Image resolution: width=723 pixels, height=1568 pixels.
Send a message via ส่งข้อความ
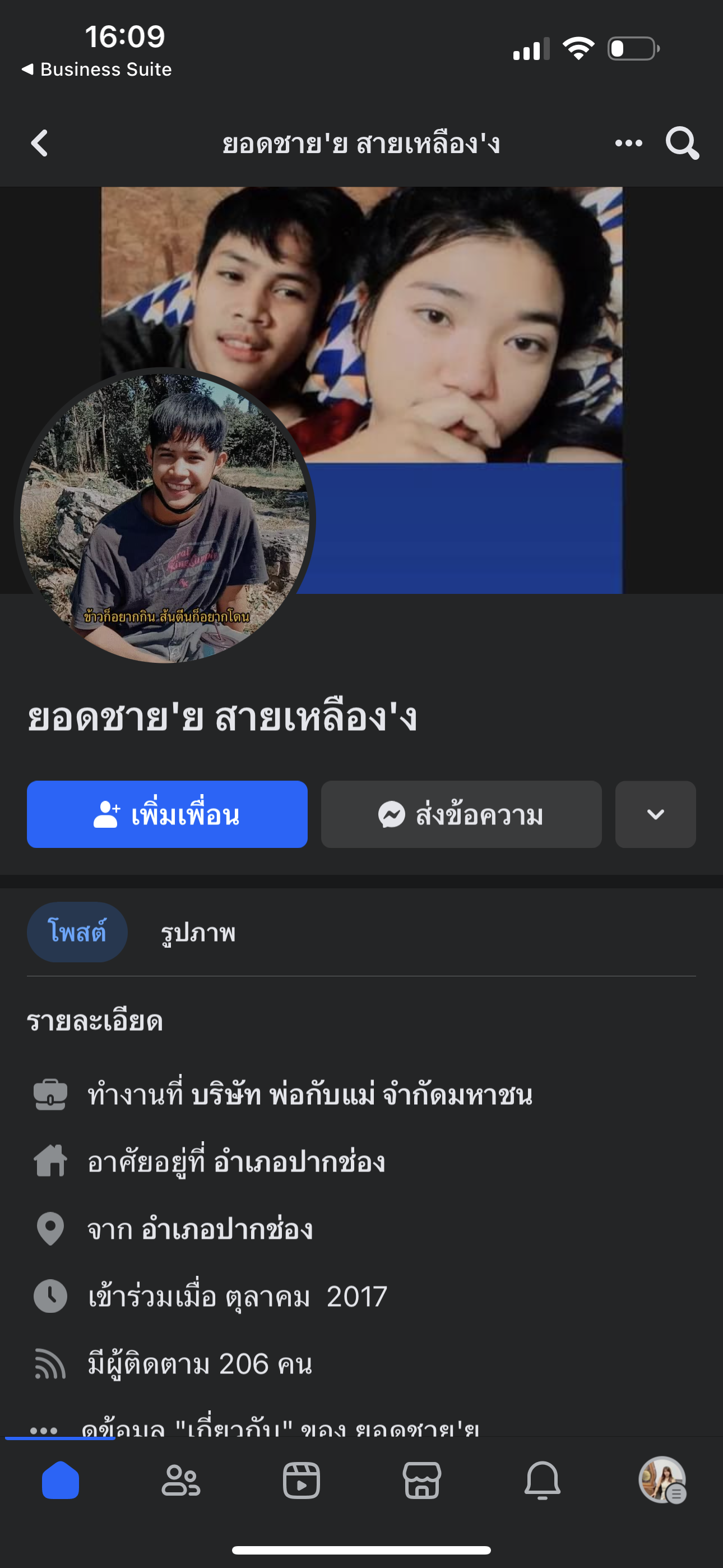pyautogui.click(x=461, y=814)
